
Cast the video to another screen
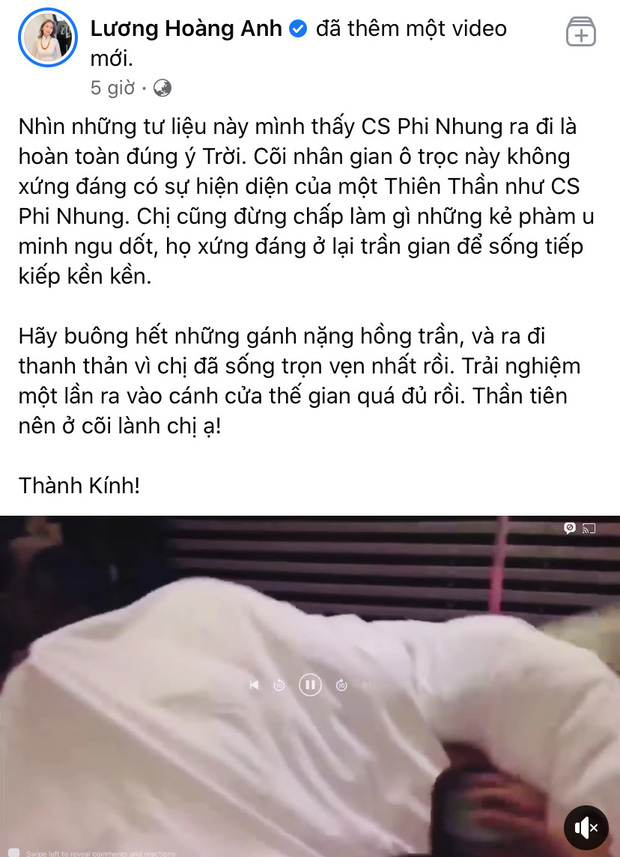pyautogui.click(x=589, y=528)
